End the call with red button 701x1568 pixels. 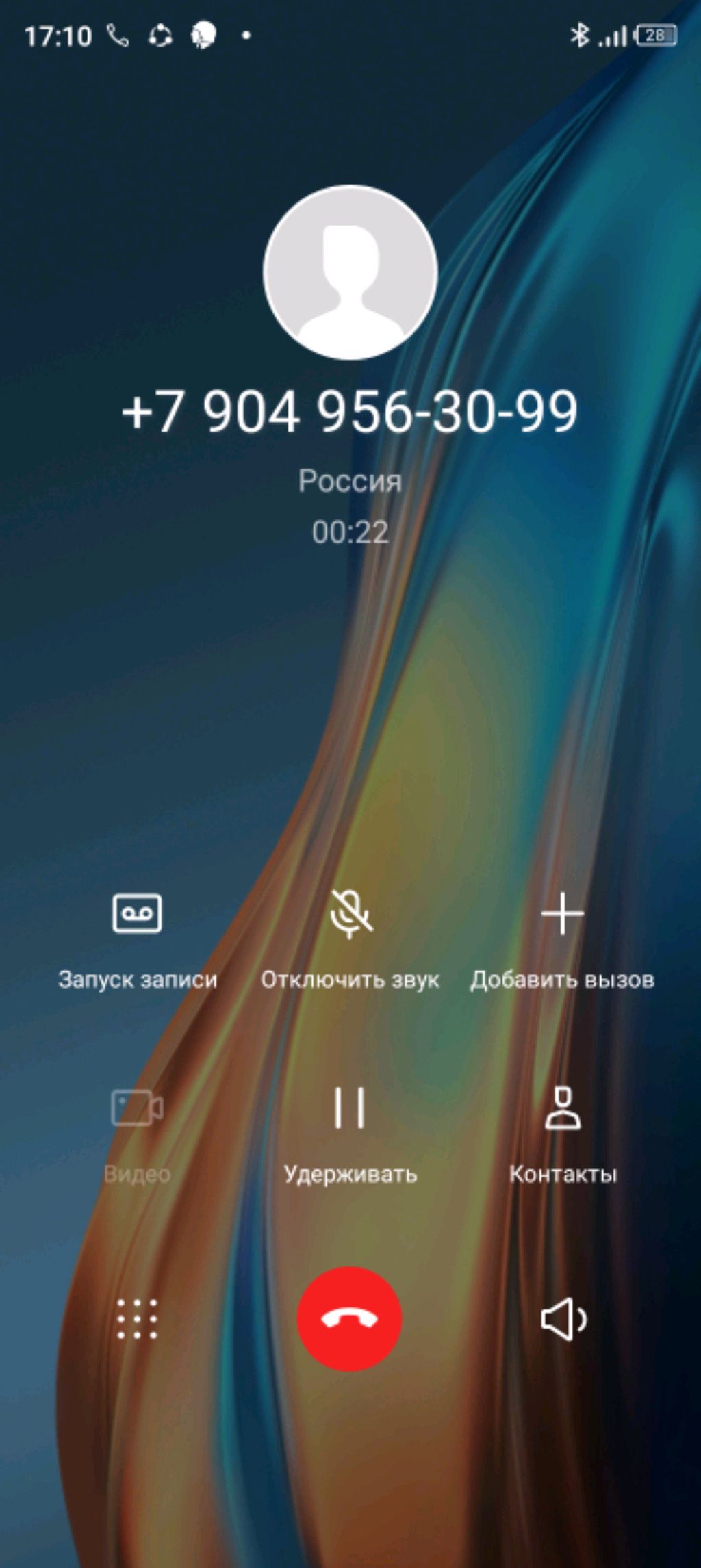point(349,1318)
